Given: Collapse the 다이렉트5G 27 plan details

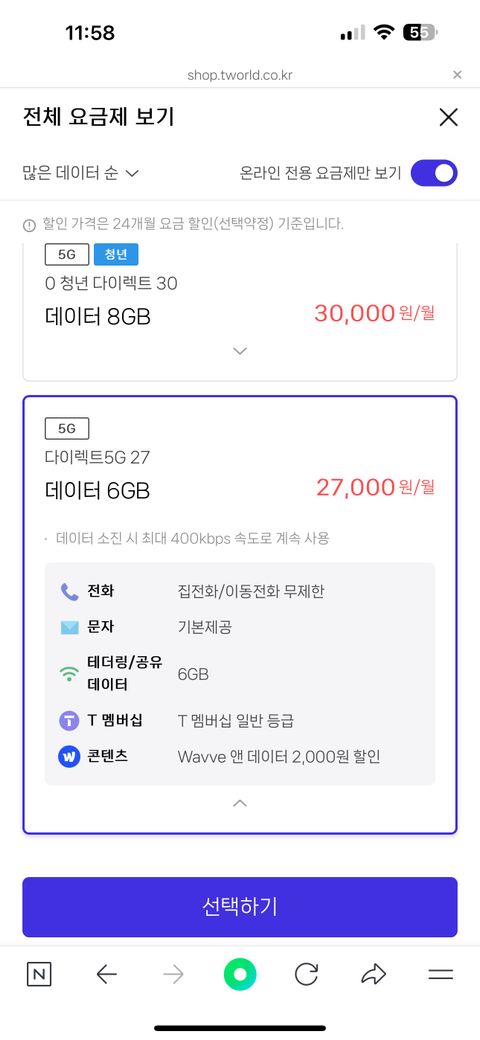Looking at the screenshot, I should tap(240, 803).
